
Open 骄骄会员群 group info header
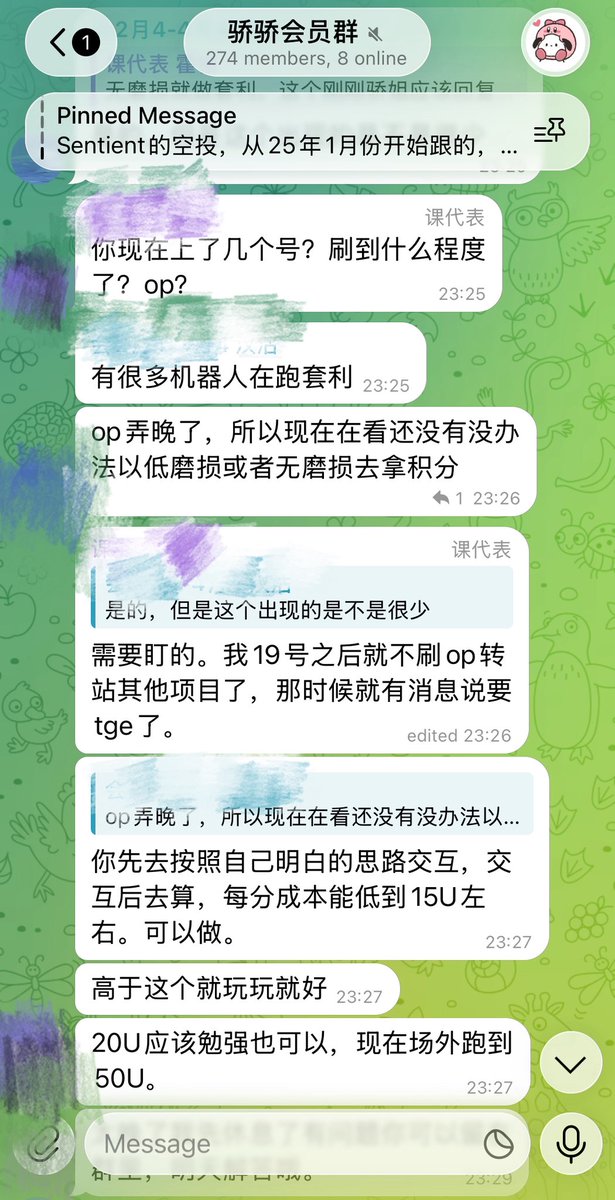tap(306, 42)
